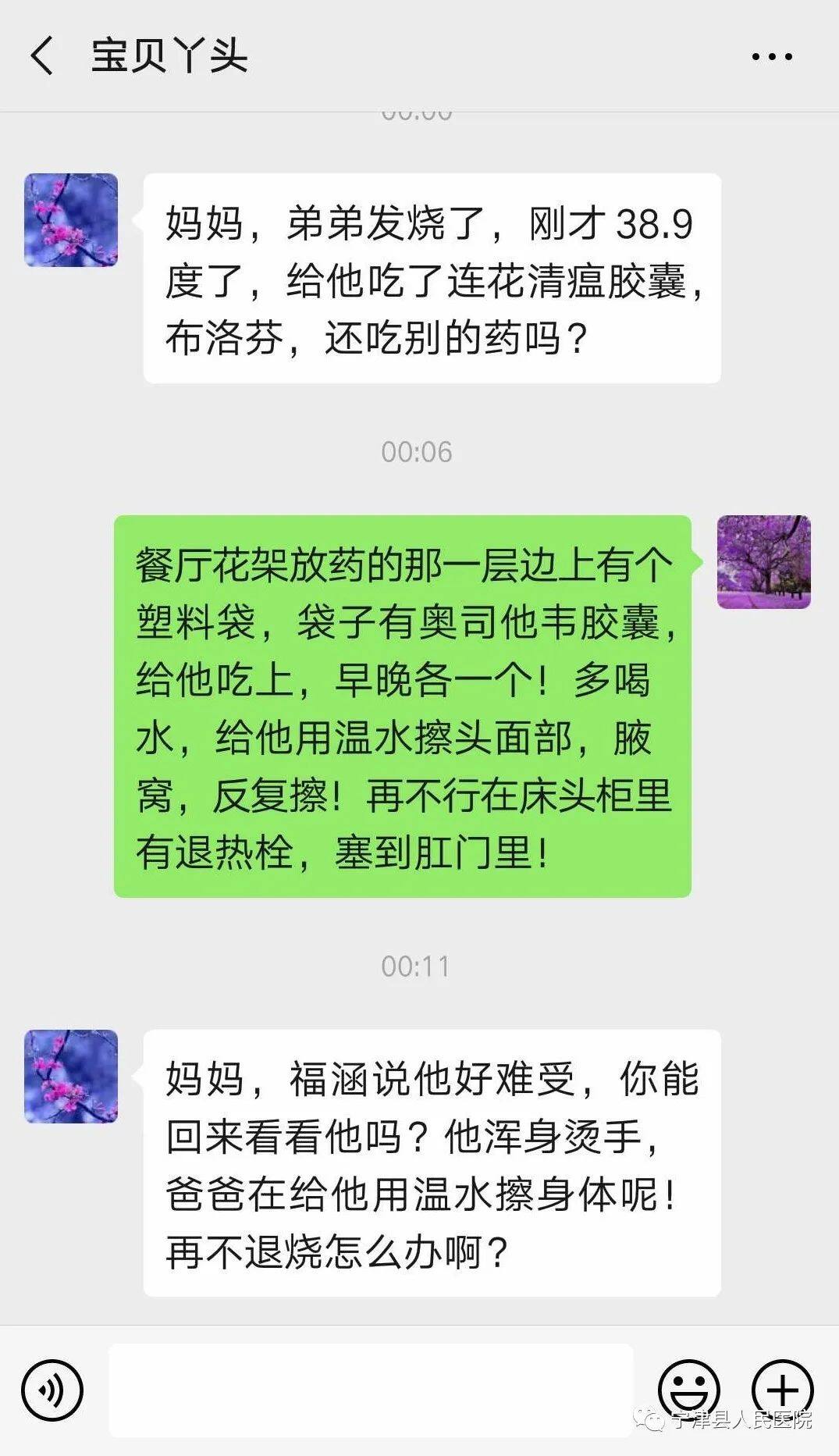Go back from the 宝贝丫头 chat
The width and height of the screenshot is (839, 1456).
coord(42,56)
